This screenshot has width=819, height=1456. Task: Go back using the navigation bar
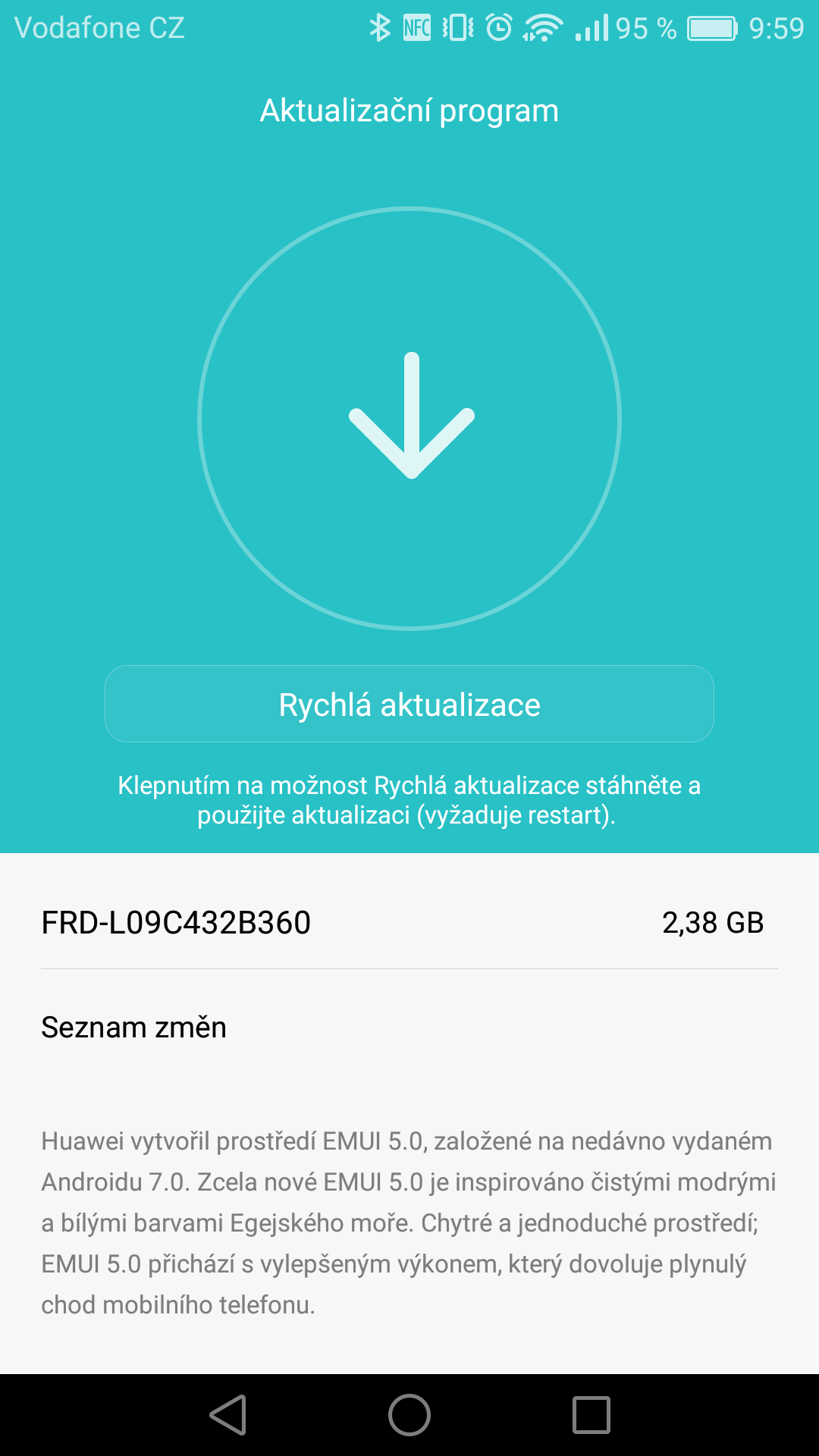[x=228, y=1415]
